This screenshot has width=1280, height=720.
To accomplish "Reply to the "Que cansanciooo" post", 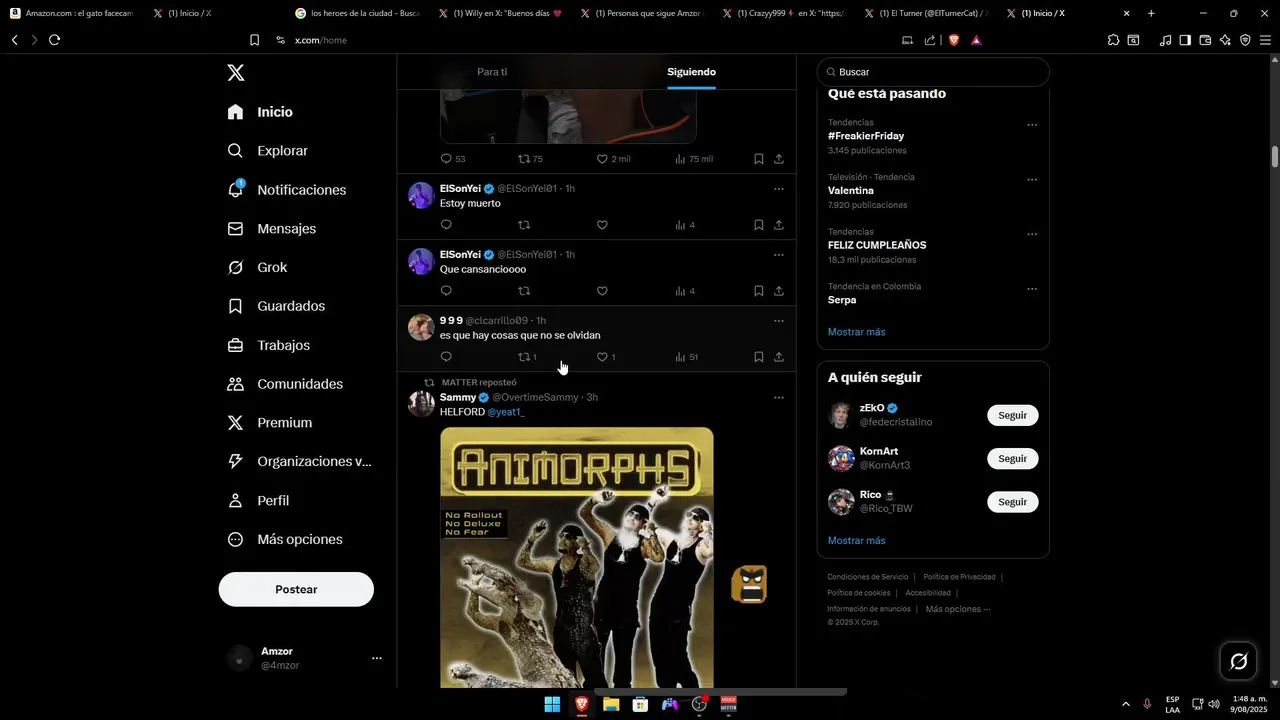I will tap(446, 291).
